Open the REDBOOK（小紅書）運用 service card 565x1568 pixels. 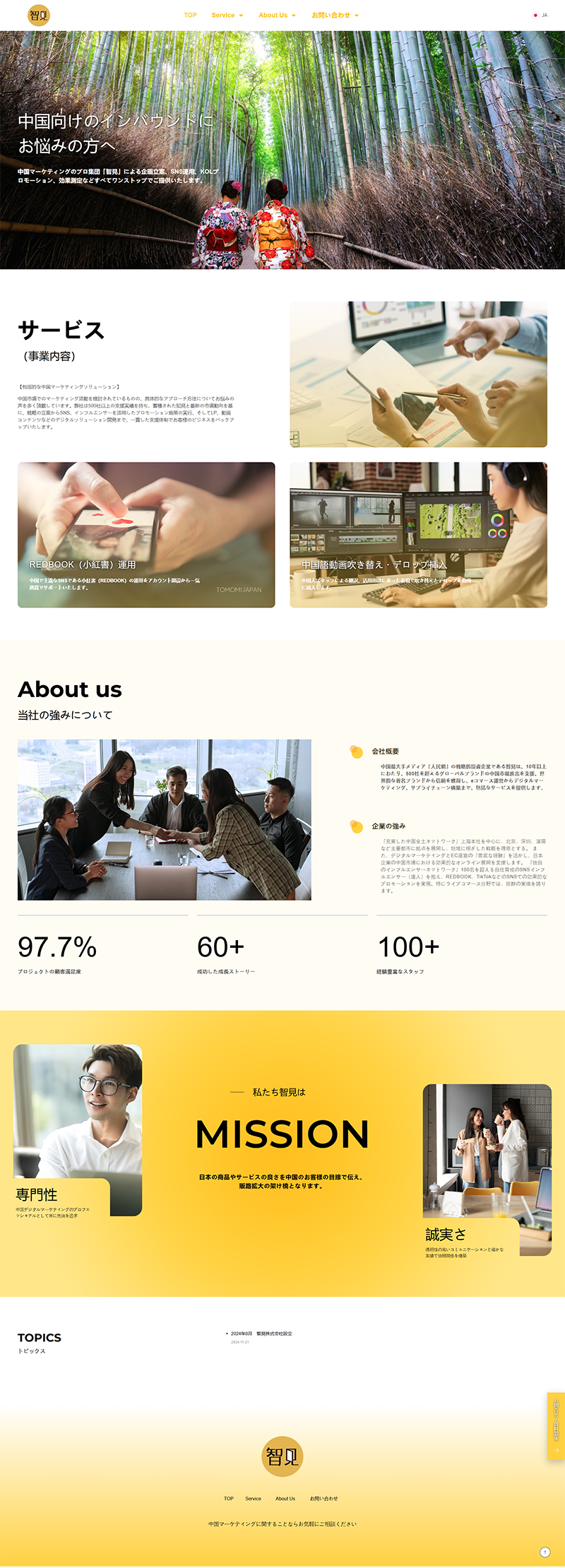(x=146, y=535)
